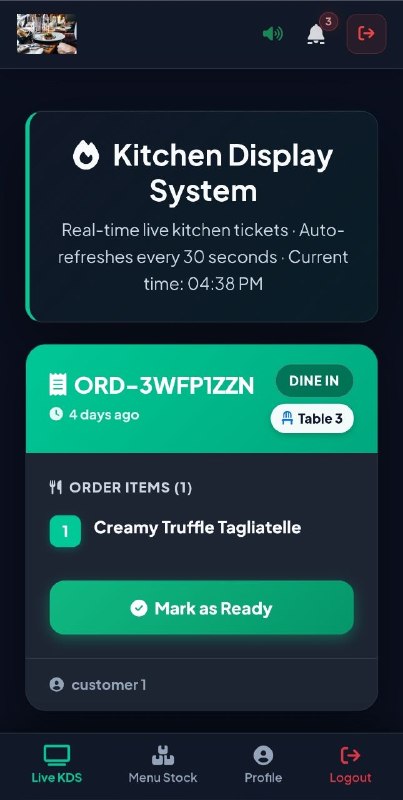Open the Menu Stock tab
403x800 pixels.
pyautogui.click(x=163, y=764)
